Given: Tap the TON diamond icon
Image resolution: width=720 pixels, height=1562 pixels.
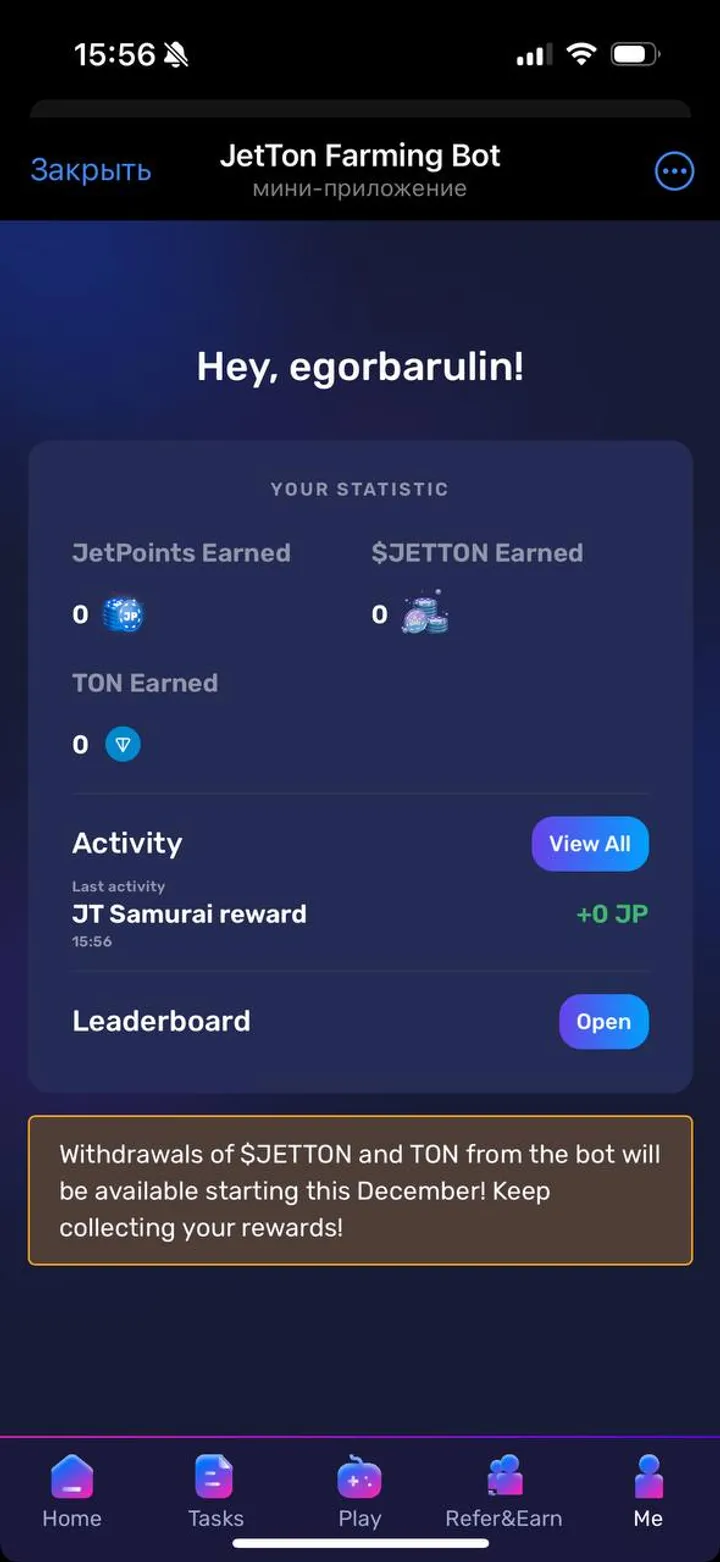Looking at the screenshot, I should coord(122,744).
